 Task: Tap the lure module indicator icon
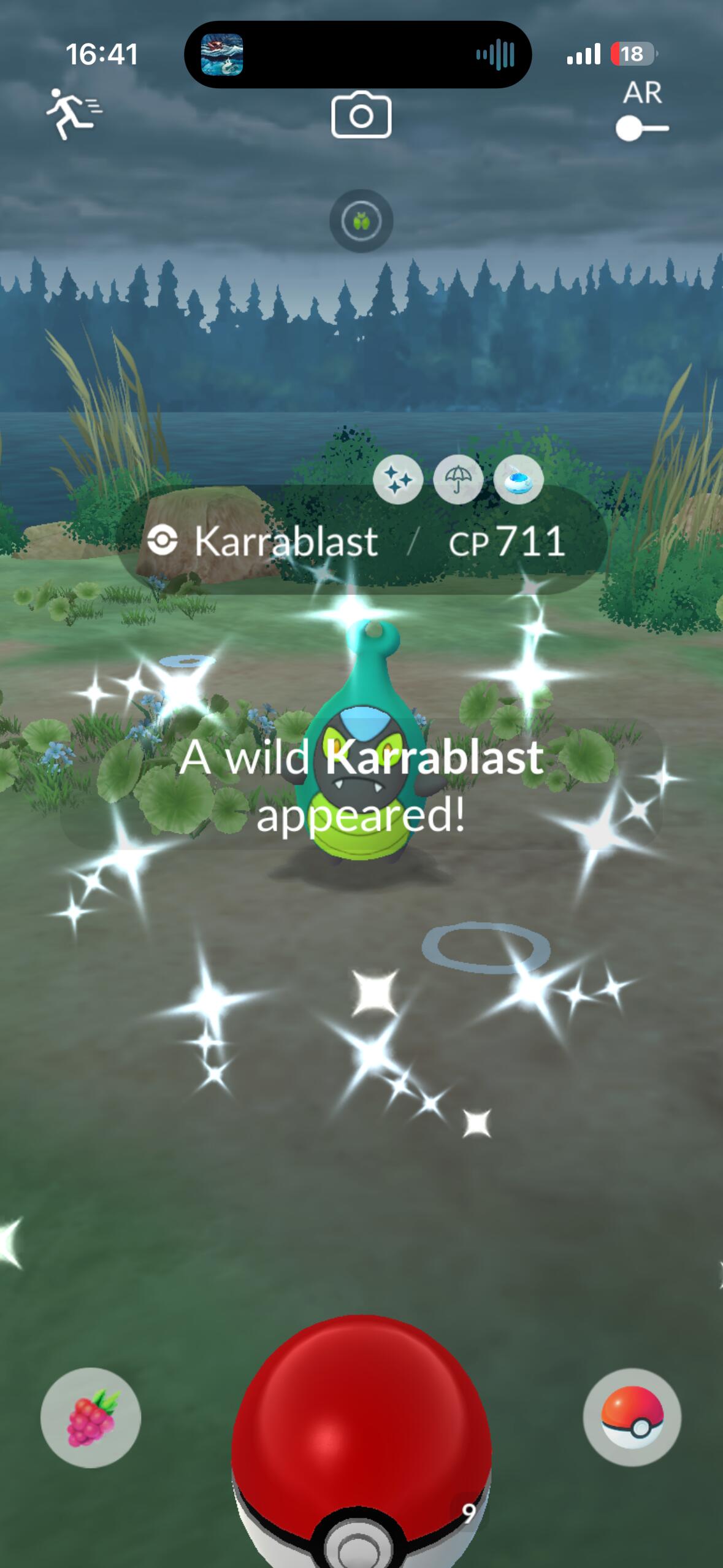518,479
